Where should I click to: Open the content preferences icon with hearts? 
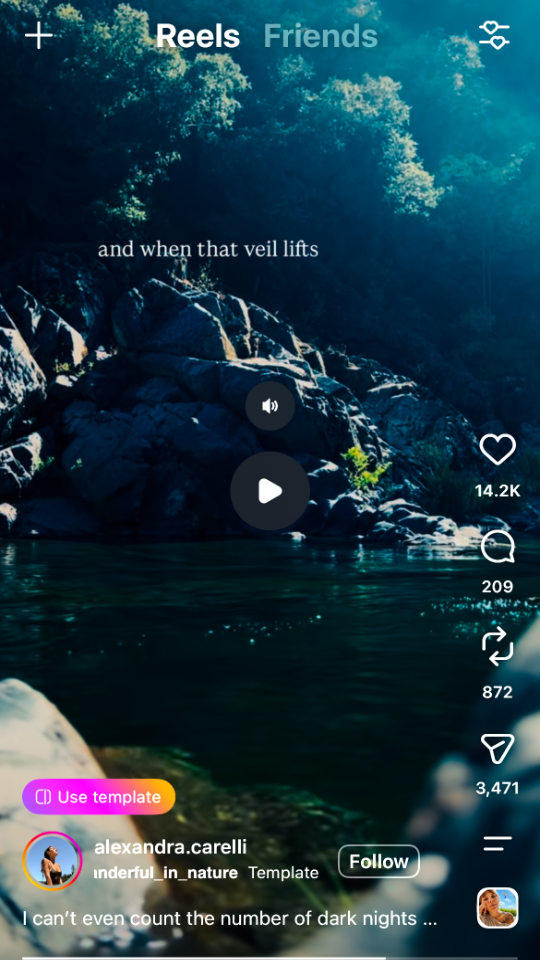[494, 35]
